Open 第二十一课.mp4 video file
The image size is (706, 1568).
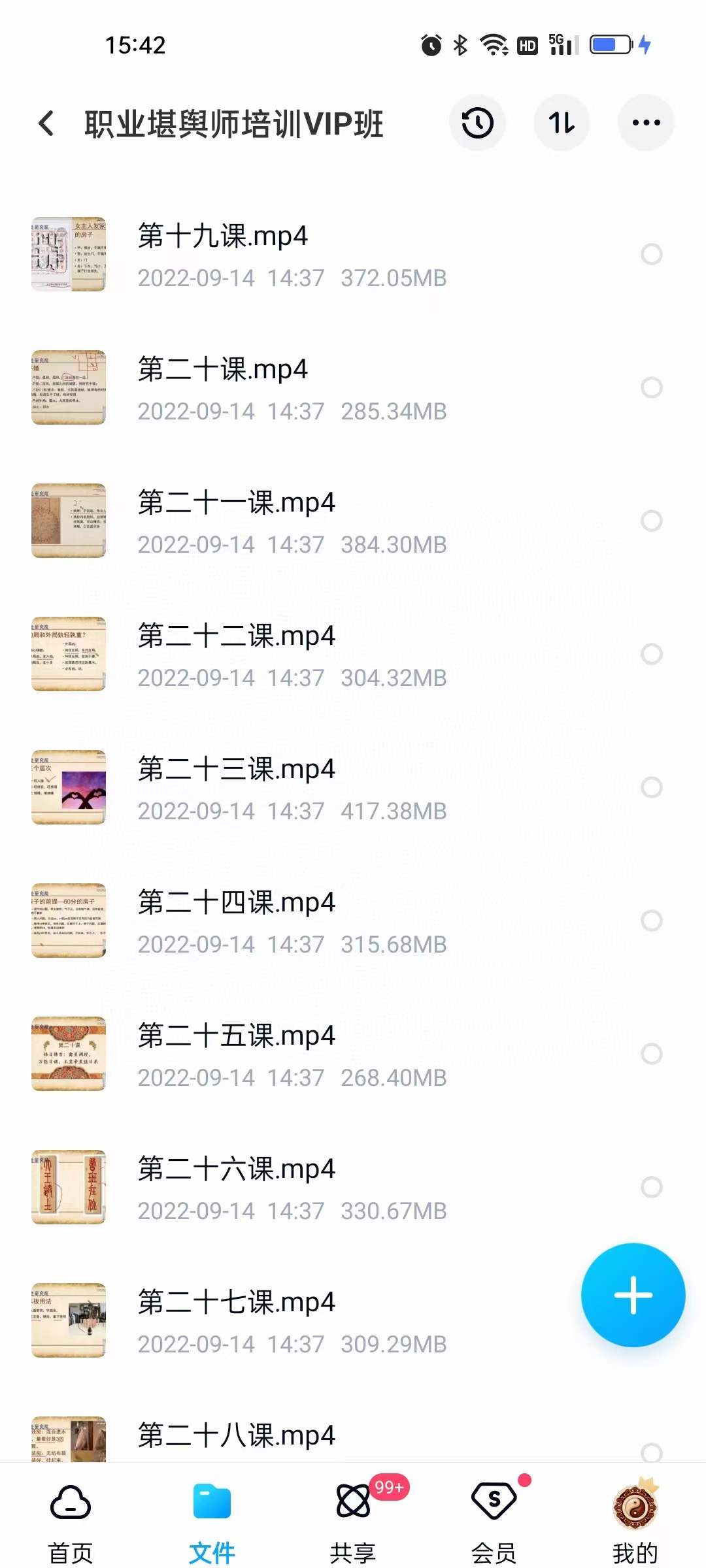point(236,502)
